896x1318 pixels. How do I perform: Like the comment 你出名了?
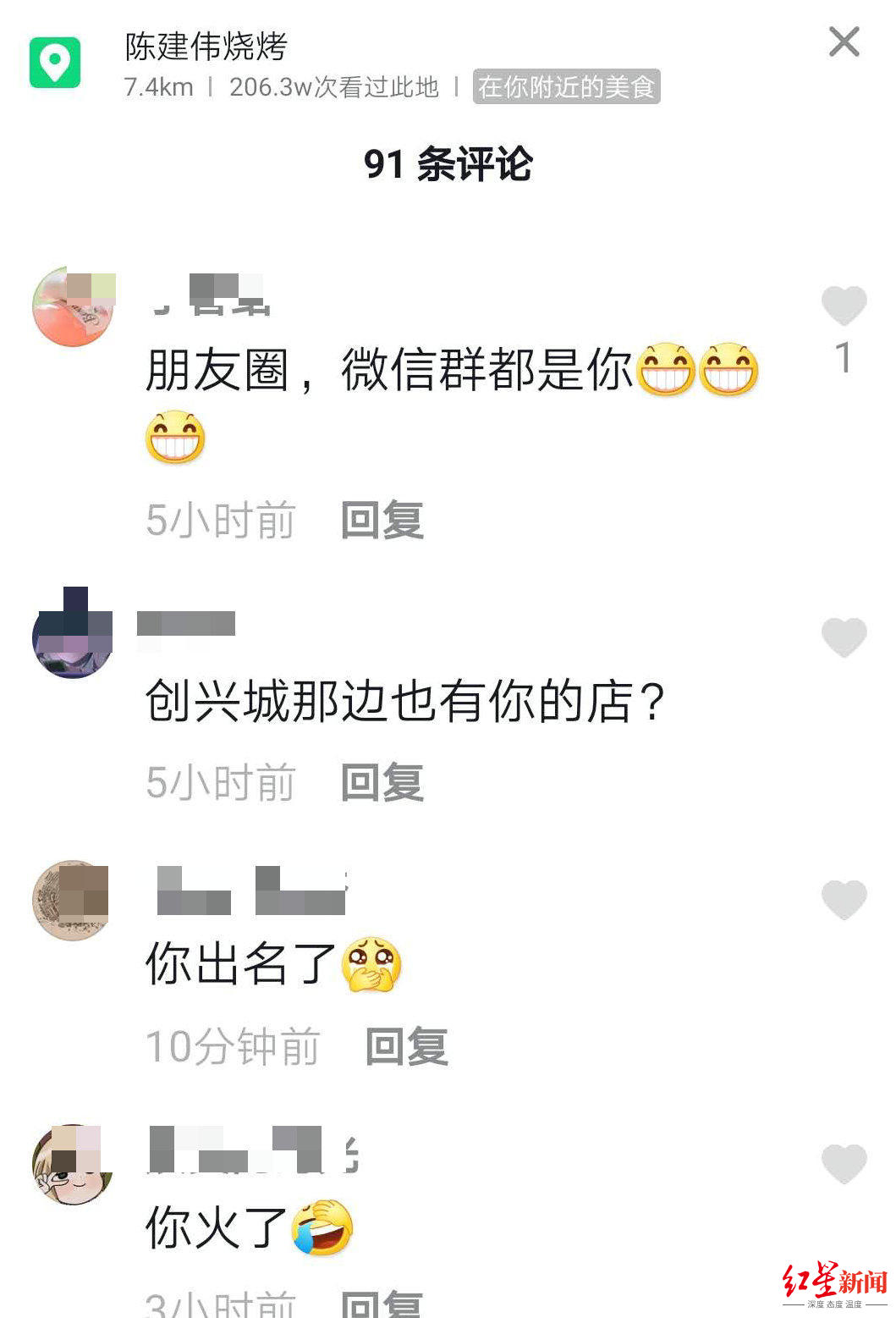click(844, 899)
